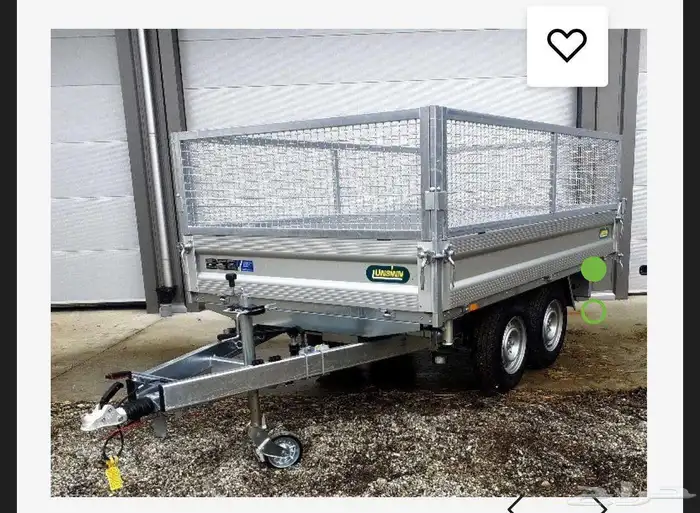Add this trailer to favorites

point(567,45)
